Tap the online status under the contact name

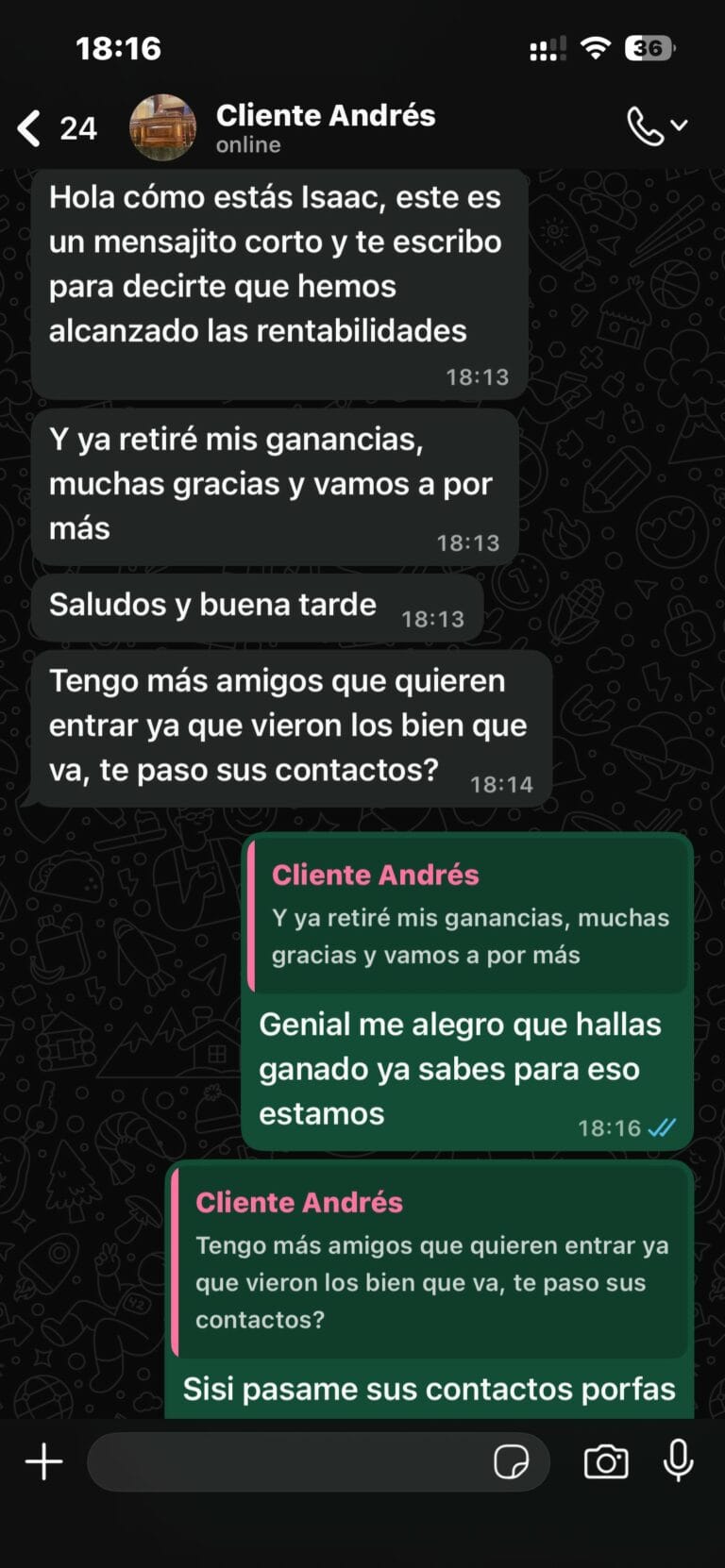coord(249,145)
